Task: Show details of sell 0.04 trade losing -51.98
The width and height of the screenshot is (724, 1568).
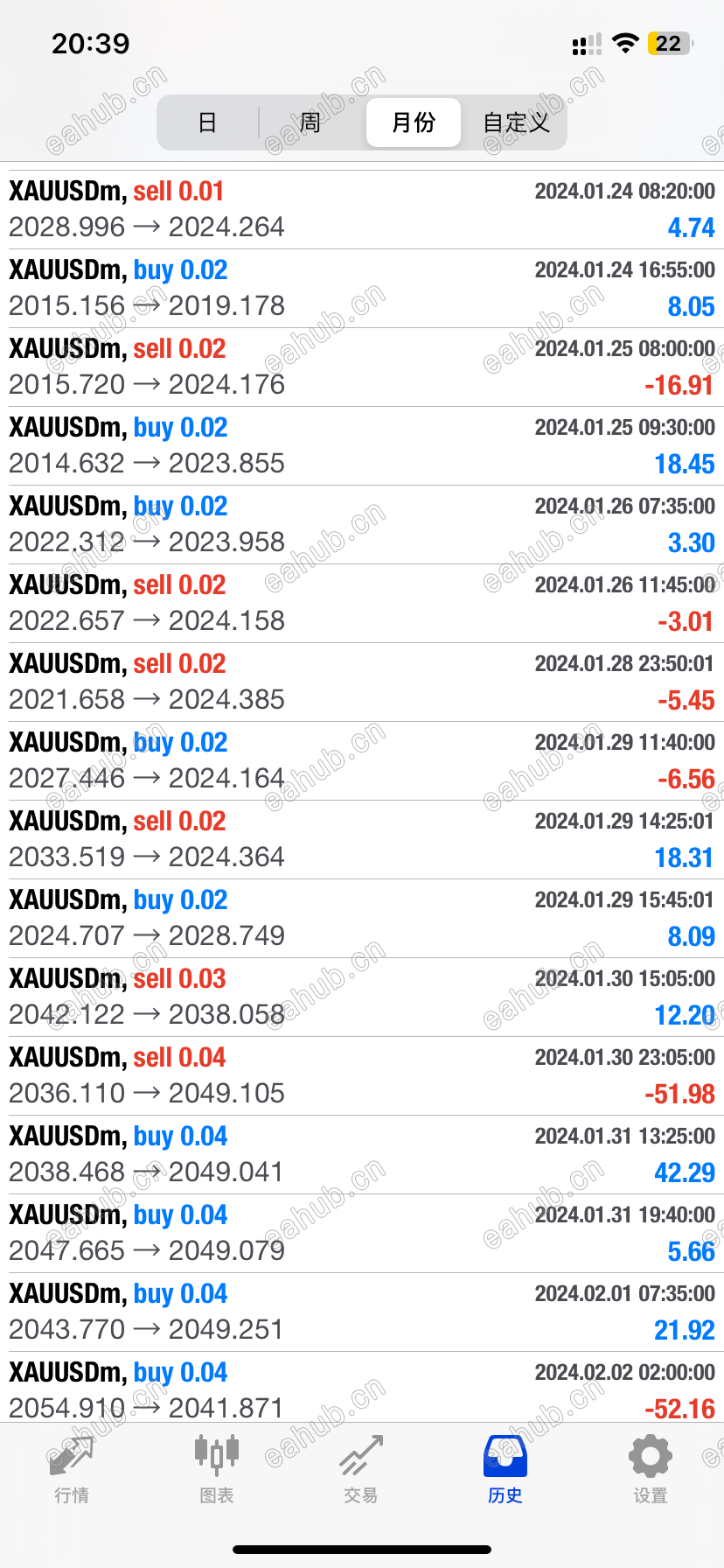Action: 362,1076
